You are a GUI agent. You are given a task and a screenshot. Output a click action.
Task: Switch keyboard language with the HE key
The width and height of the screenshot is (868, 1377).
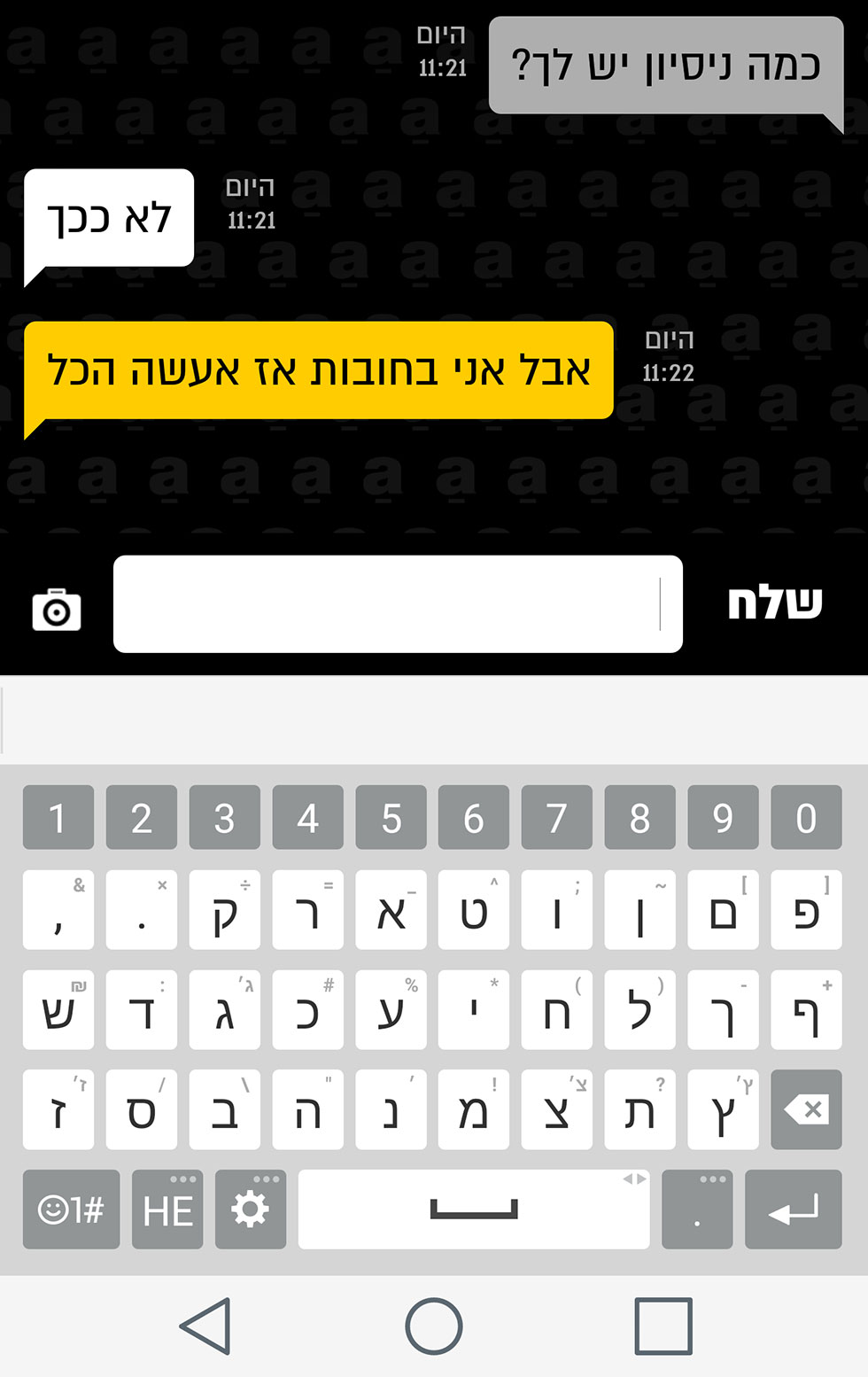pos(167,1210)
